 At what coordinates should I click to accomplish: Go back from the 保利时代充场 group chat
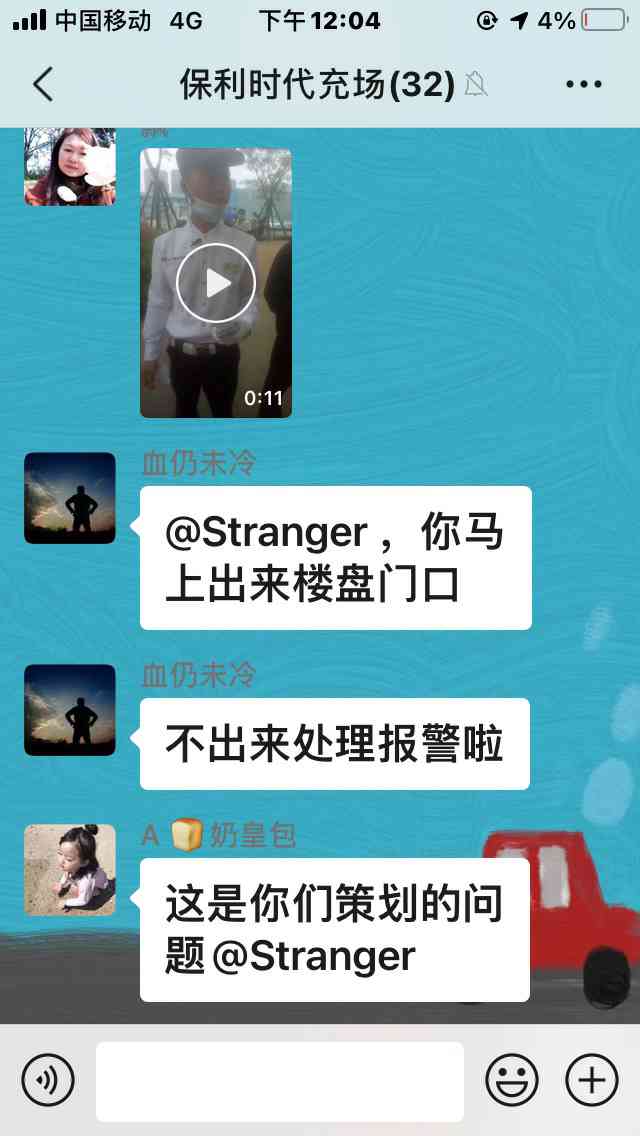pos(42,85)
